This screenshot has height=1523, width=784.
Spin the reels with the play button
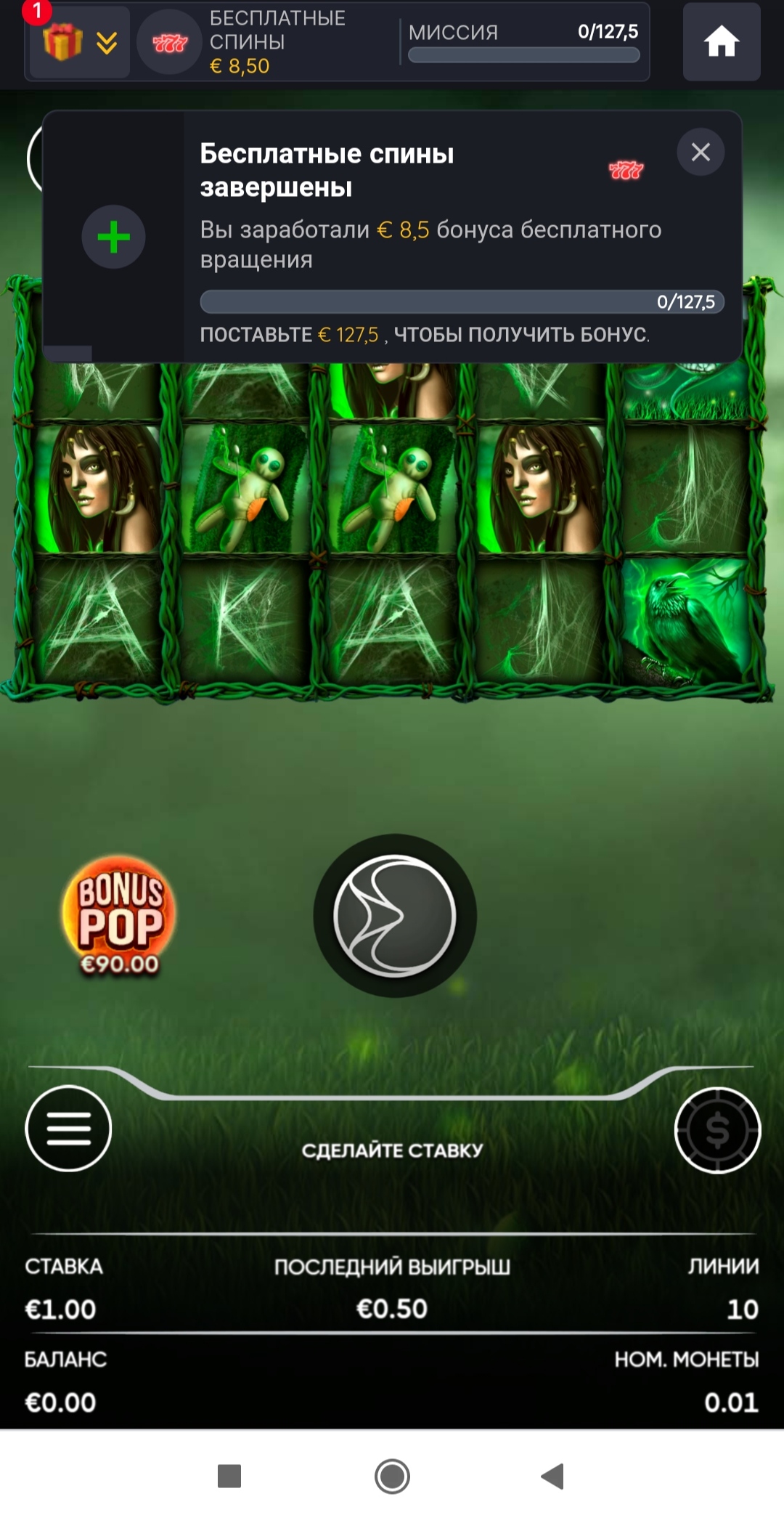[x=394, y=916]
